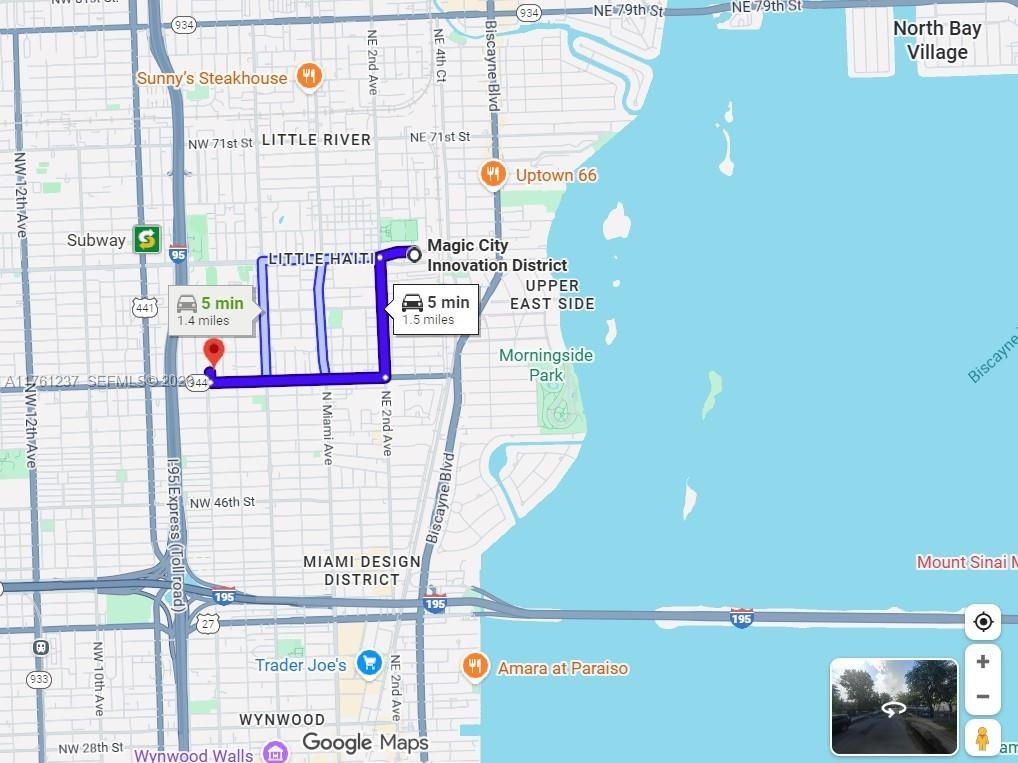Screen dimensions: 1018x763
Task: Open Mount Sinai place label
Action: (965, 562)
